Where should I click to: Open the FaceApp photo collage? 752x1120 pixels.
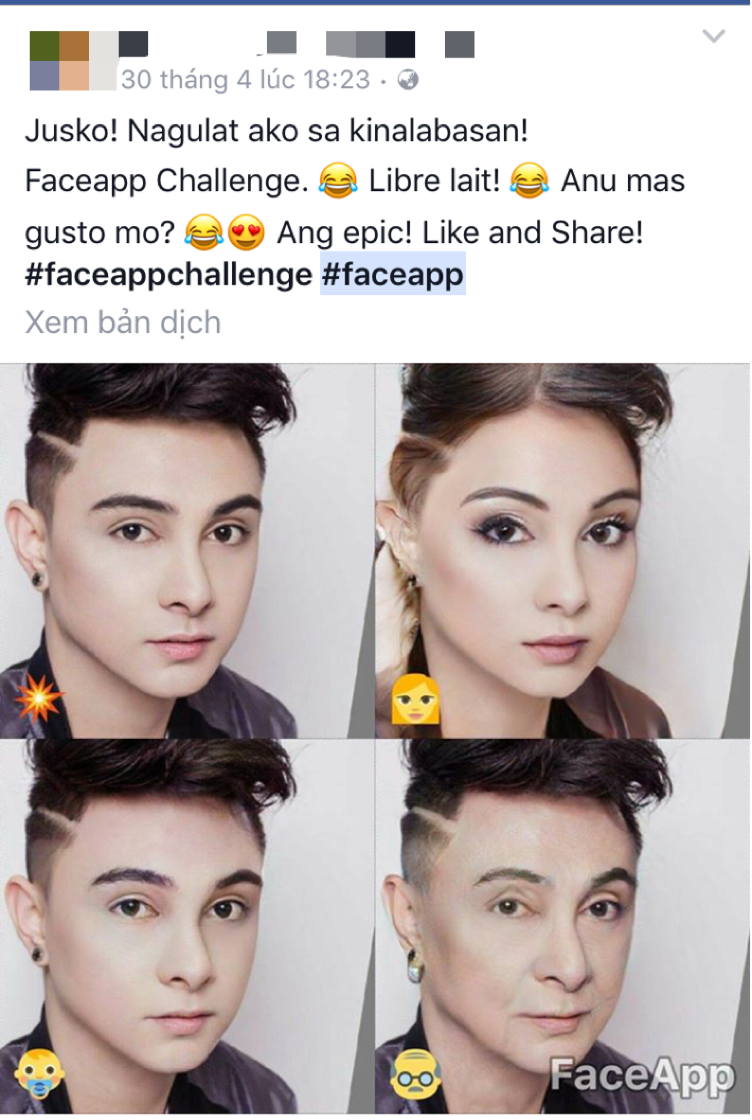coord(376,738)
